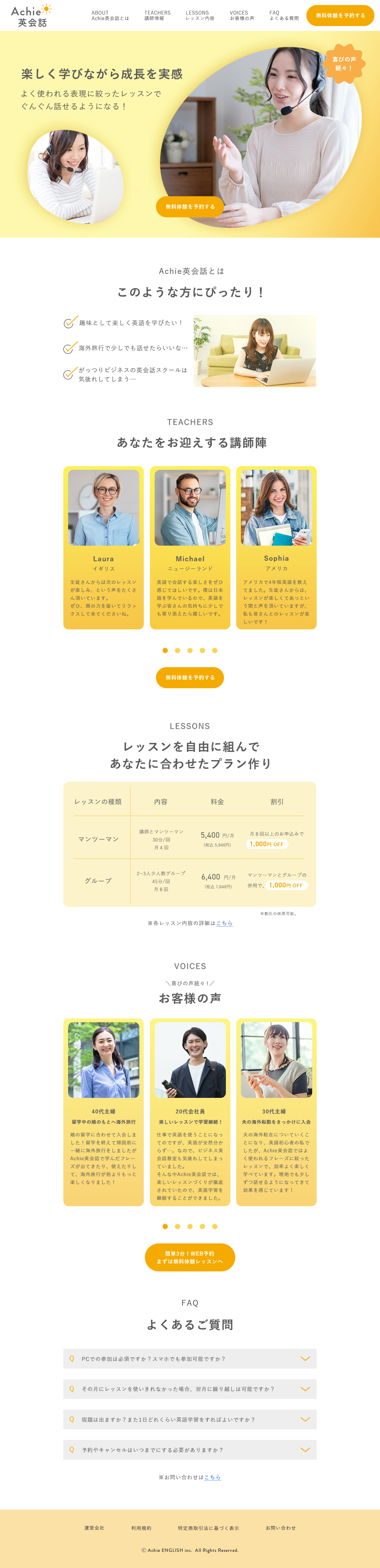Open the ABOUT Achie英会話とは nav link
This screenshot has width=380, height=1568.
click(110, 15)
